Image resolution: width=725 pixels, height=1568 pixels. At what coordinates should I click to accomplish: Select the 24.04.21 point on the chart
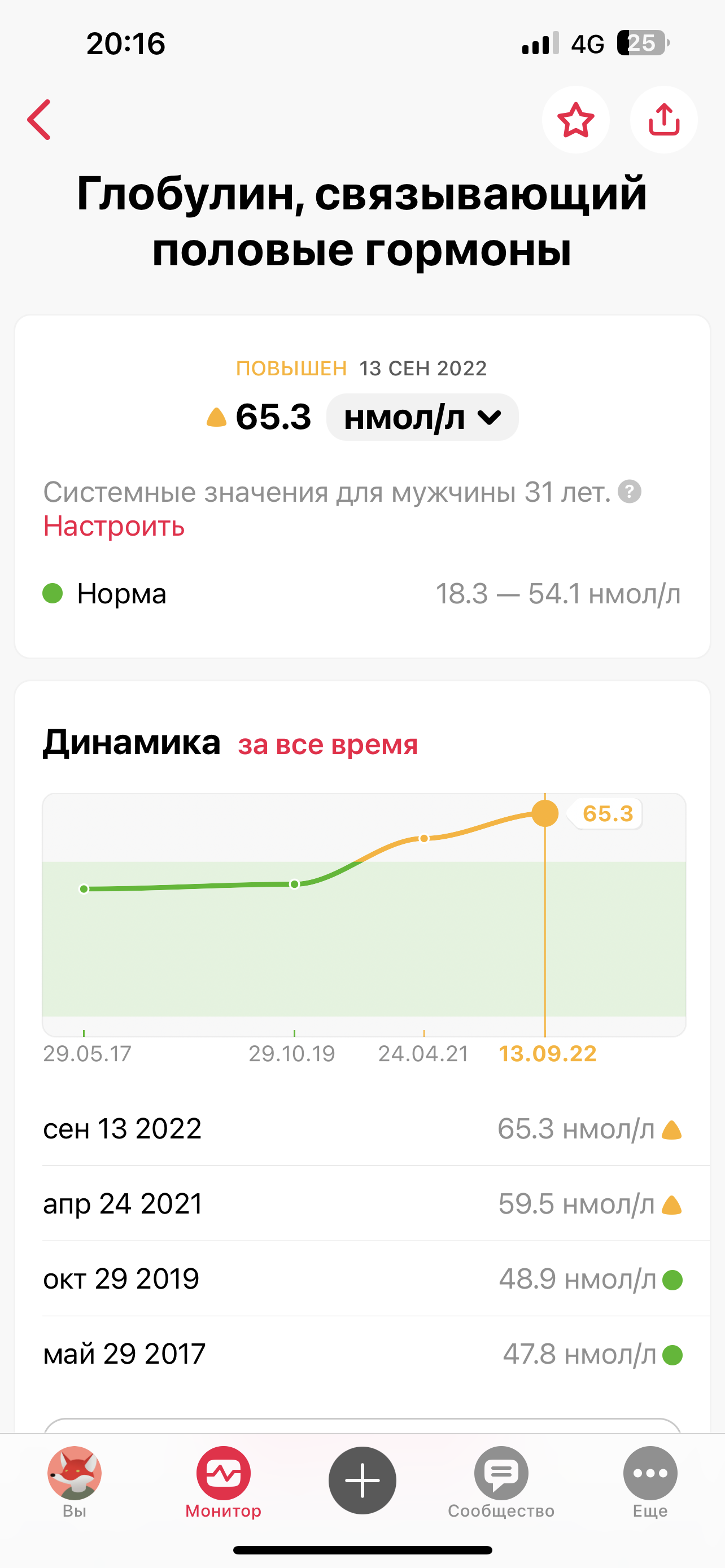[x=424, y=838]
